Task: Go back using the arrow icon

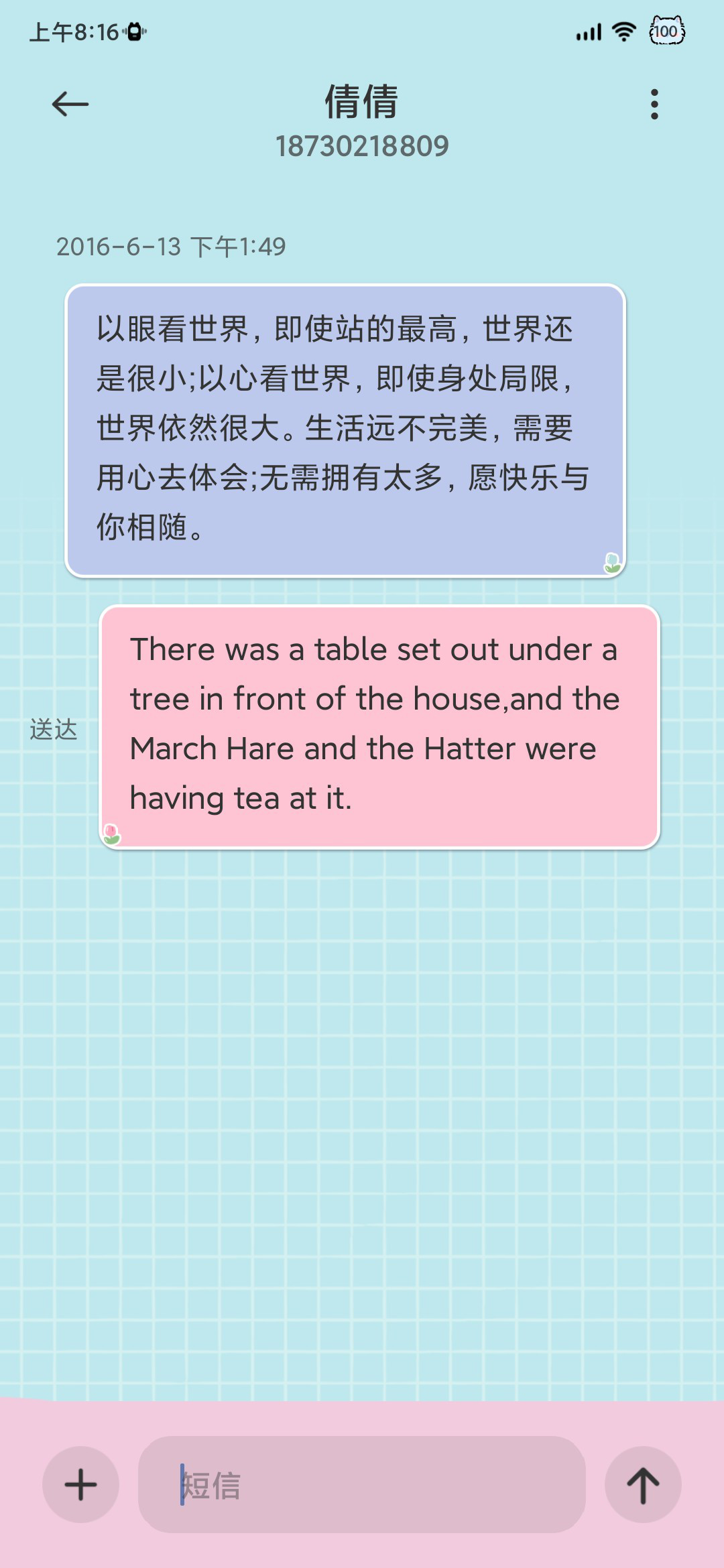Action: [70, 104]
